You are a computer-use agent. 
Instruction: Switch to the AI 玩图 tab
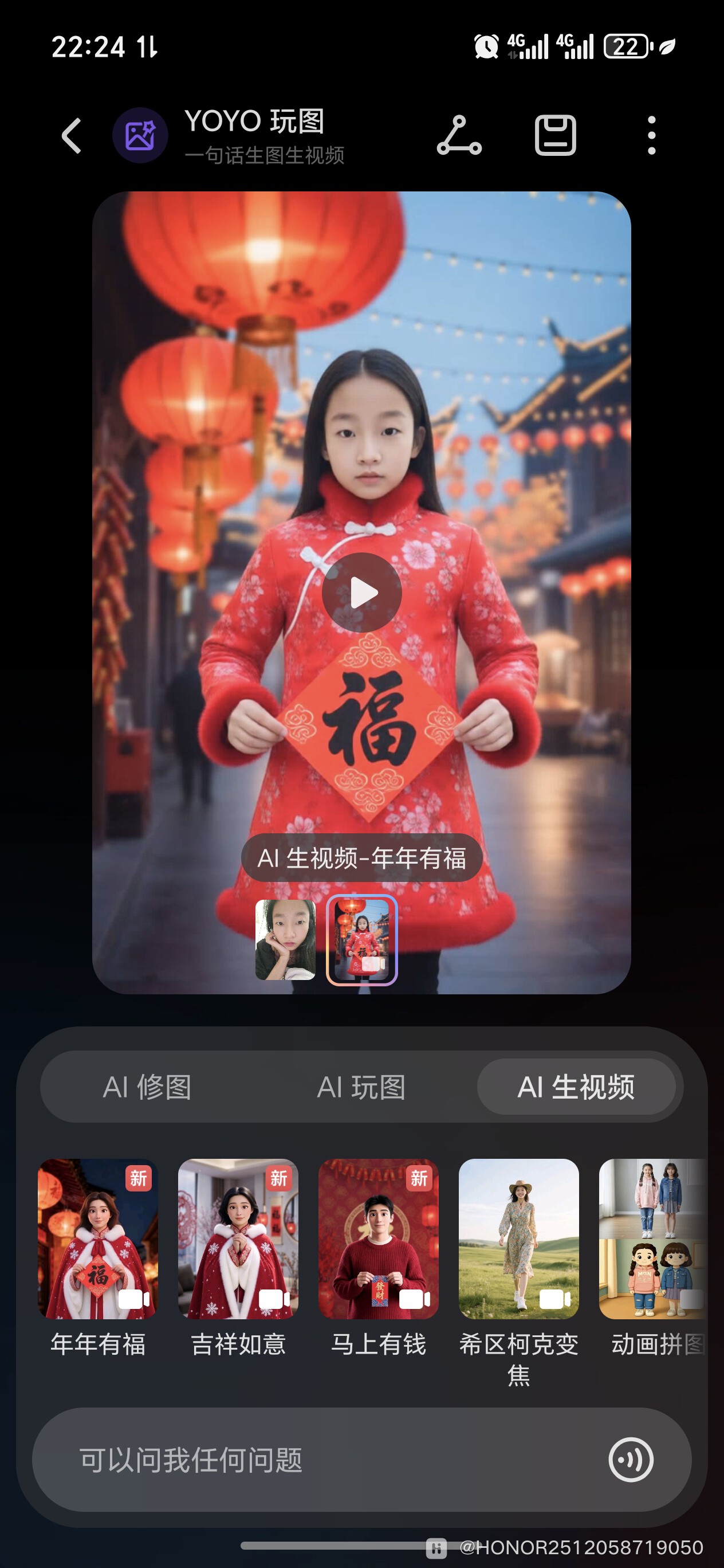click(361, 1087)
